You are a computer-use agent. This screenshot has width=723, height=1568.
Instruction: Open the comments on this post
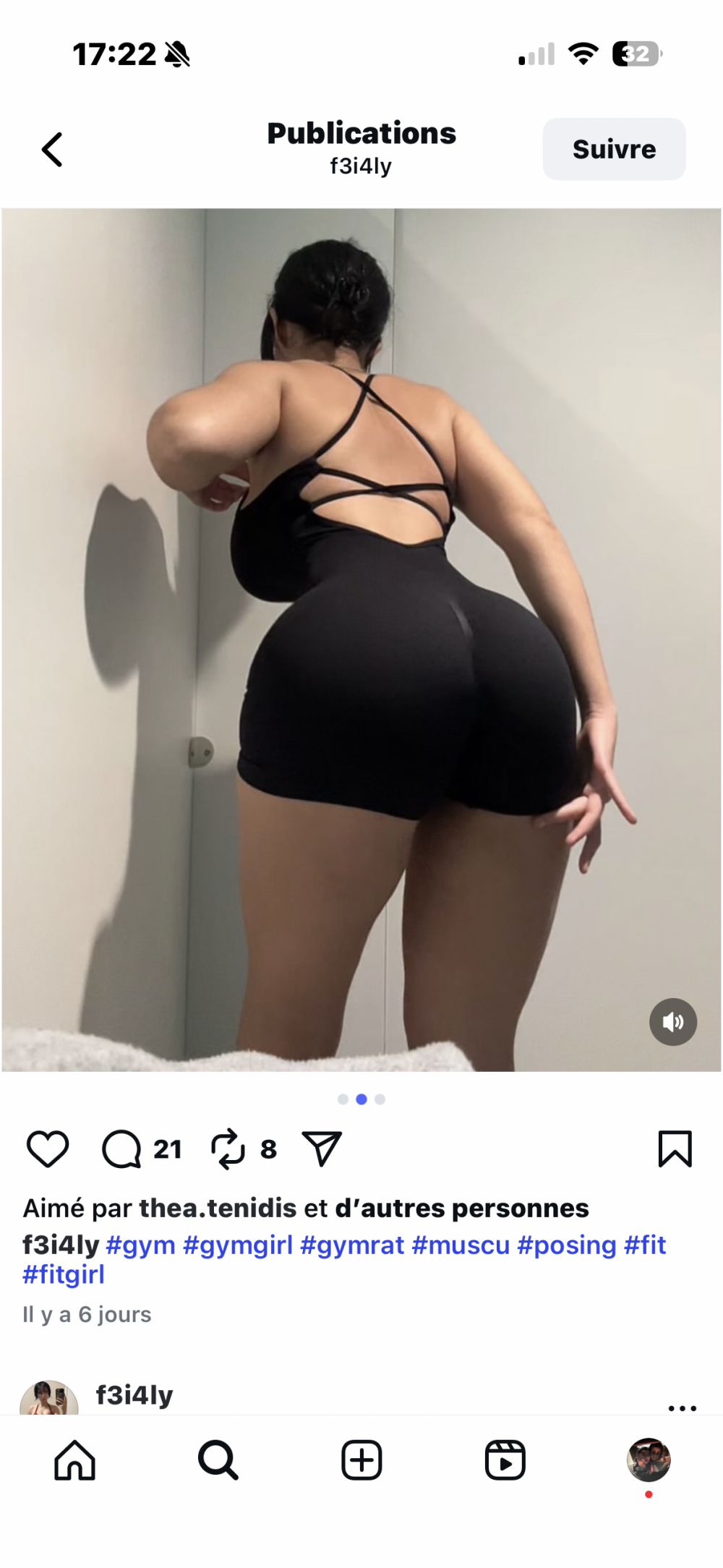tap(121, 1149)
